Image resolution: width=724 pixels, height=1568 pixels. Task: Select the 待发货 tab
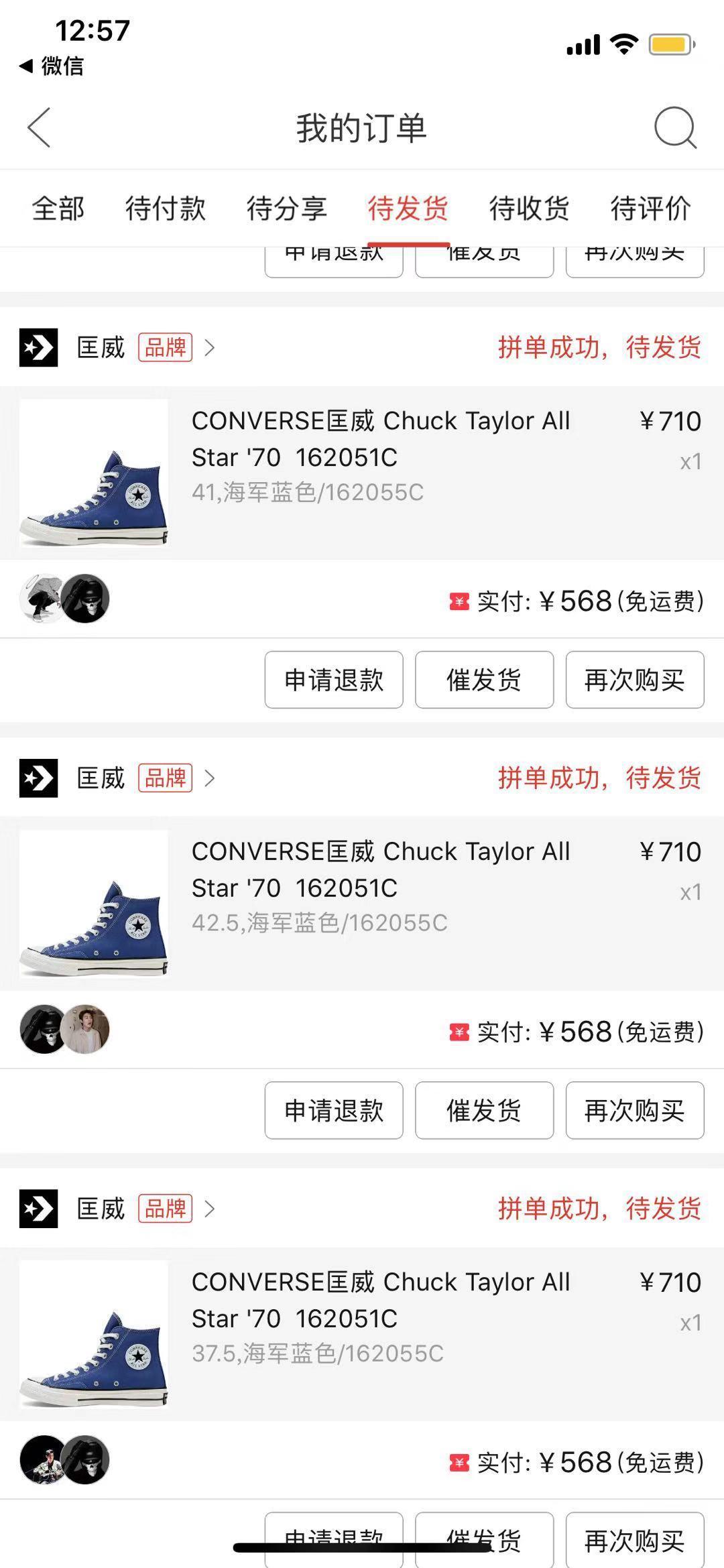(408, 208)
